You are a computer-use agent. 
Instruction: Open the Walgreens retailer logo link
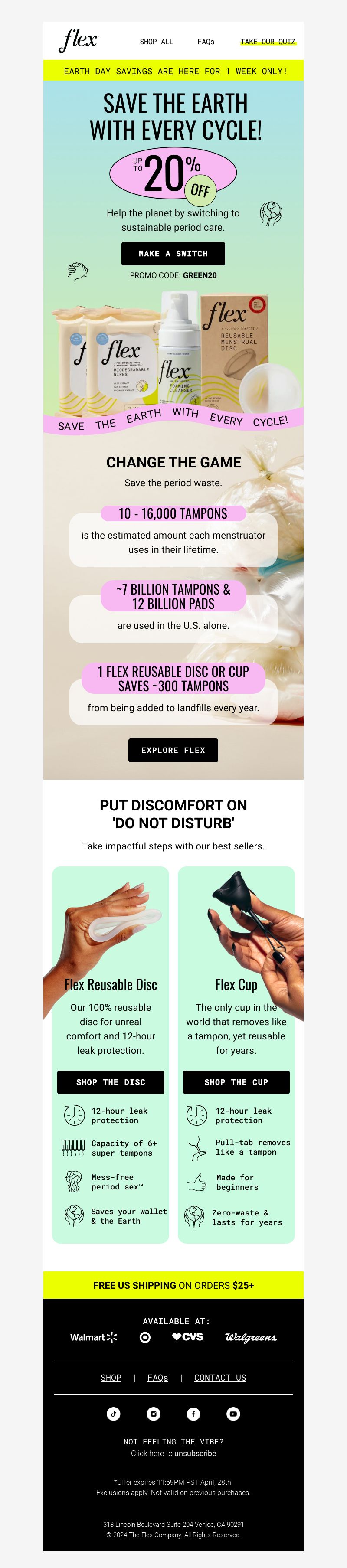(x=250, y=1337)
